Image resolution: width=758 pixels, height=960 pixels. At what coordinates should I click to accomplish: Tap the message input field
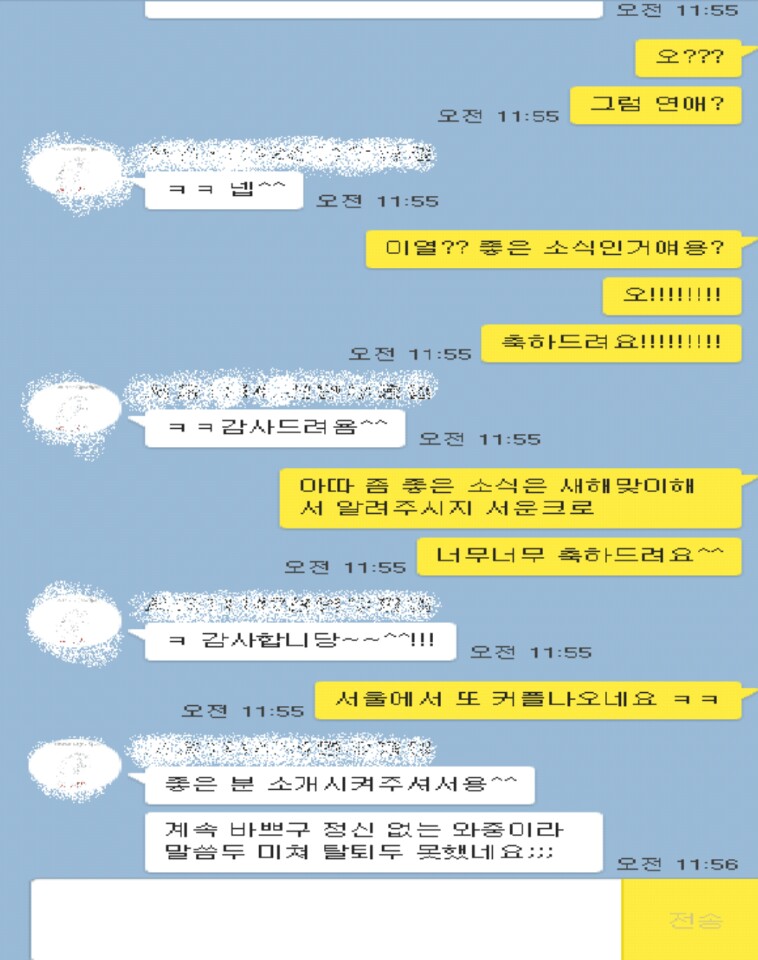(x=325, y=919)
